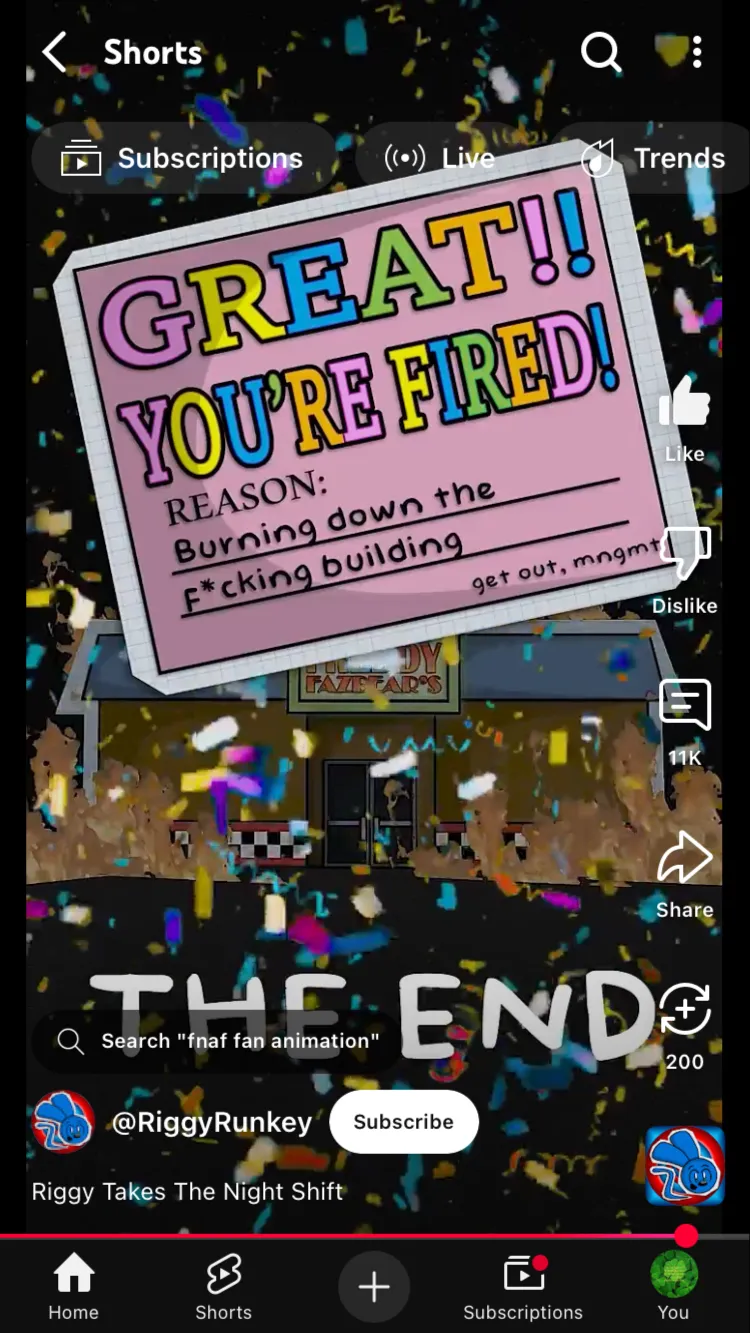Open search from the top bar

coord(601,52)
